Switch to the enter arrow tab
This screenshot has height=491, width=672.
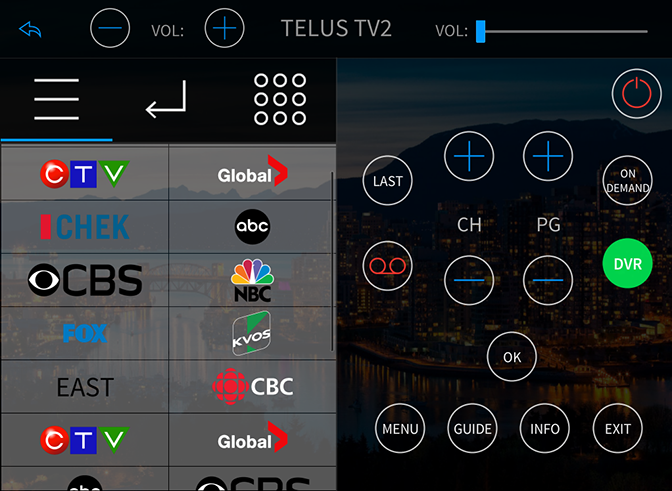coord(166,99)
